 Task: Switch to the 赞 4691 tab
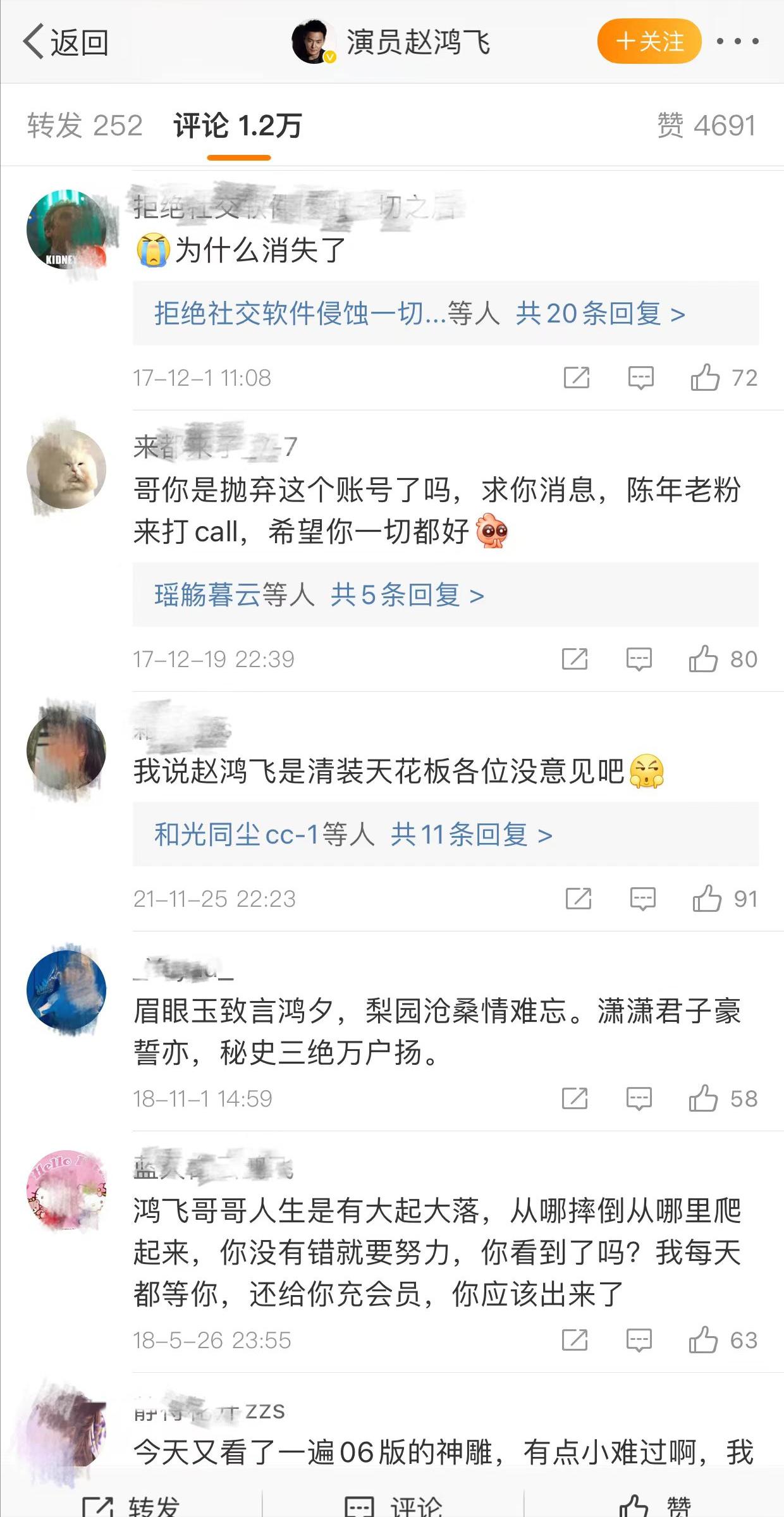[x=706, y=125]
